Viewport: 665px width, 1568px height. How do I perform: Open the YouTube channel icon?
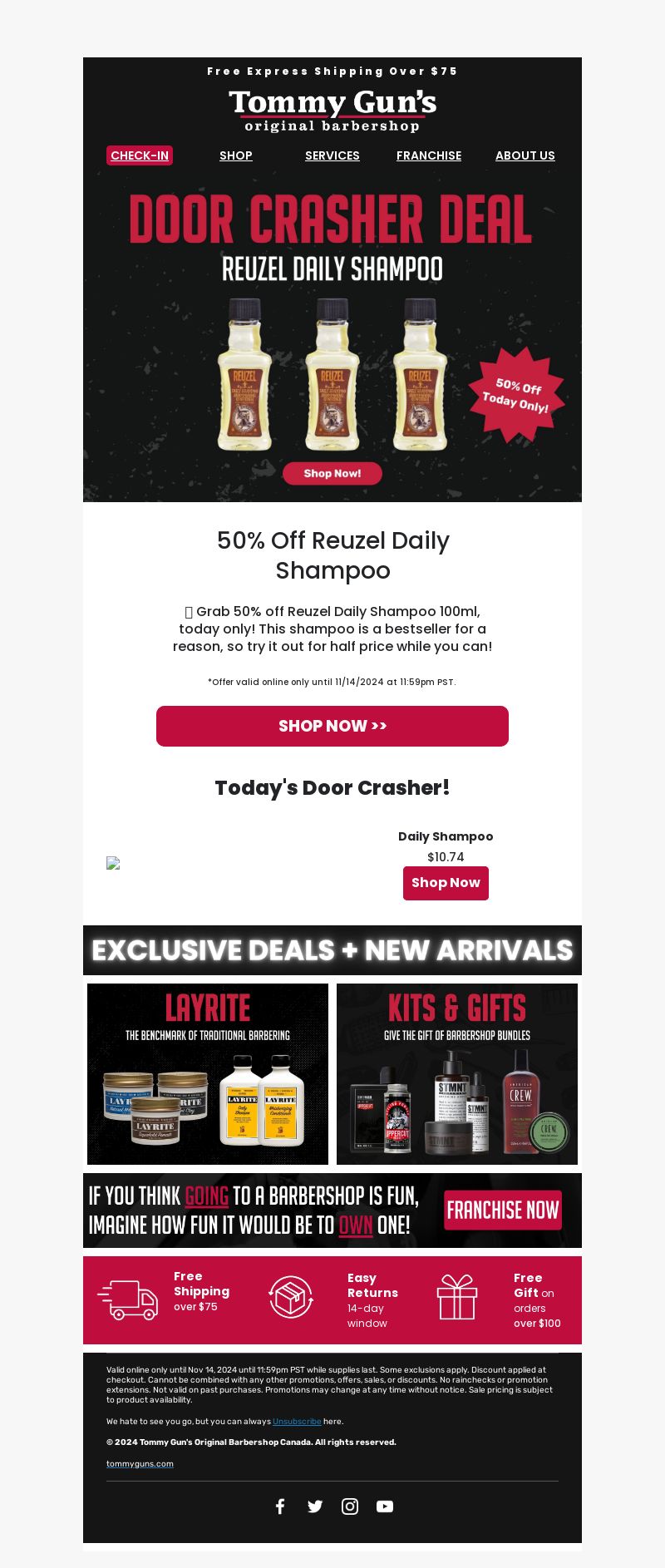click(385, 1506)
